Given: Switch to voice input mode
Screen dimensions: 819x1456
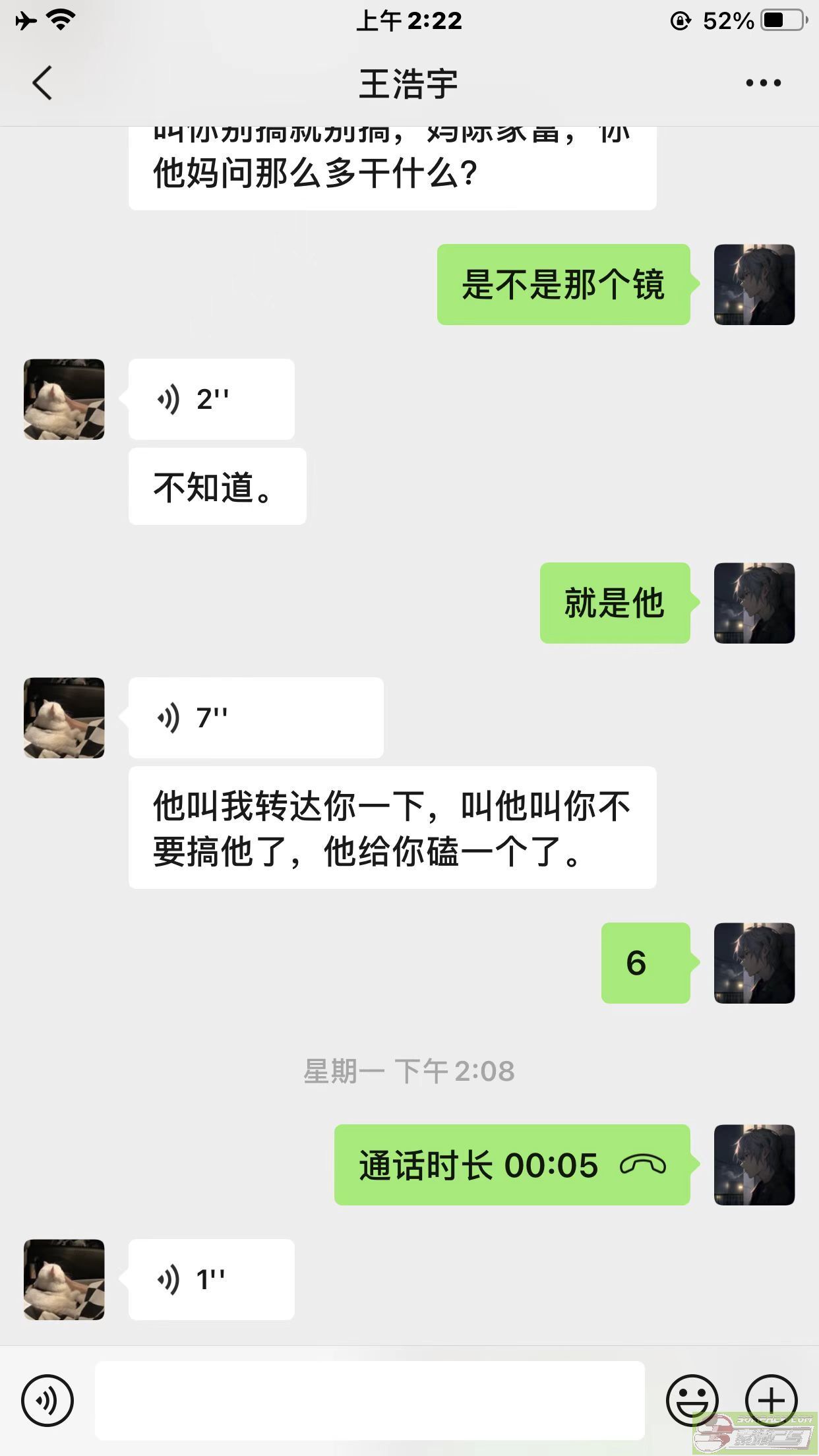Looking at the screenshot, I should pos(47,1400).
